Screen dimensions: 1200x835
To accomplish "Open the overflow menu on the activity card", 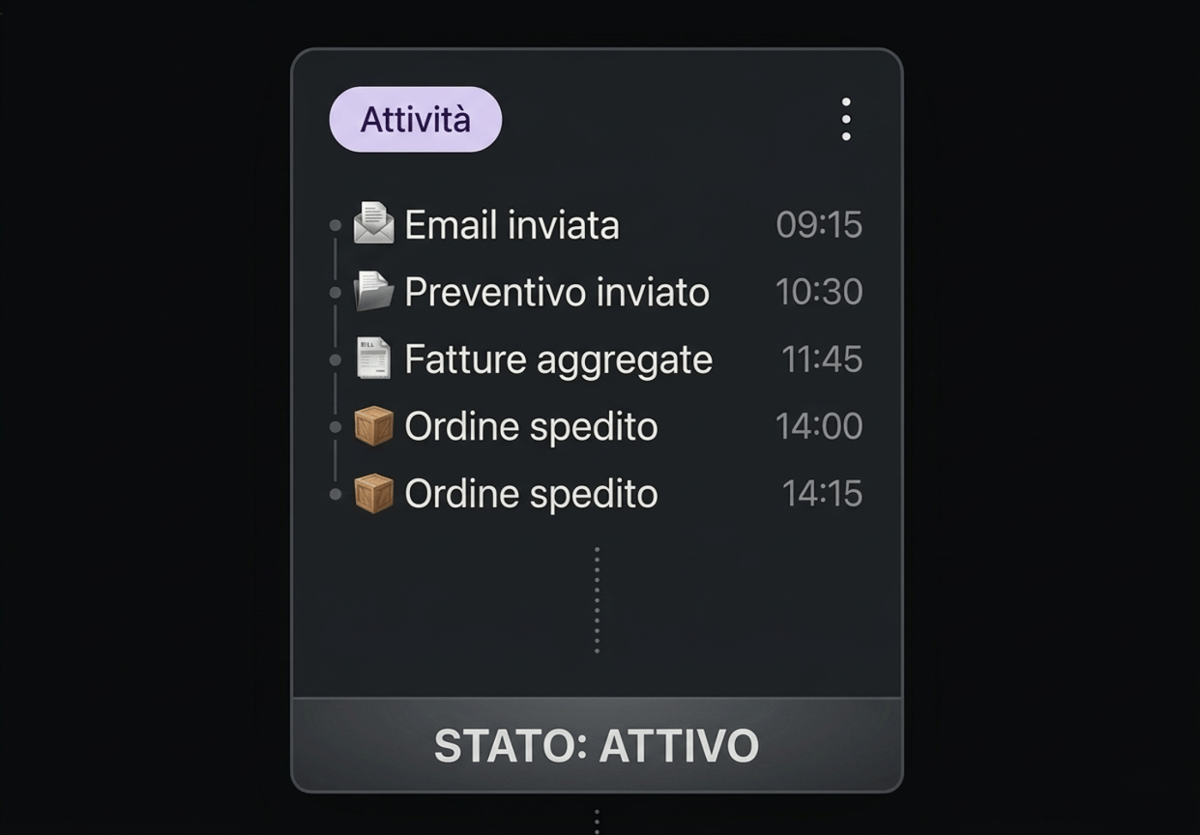I will click(846, 119).
